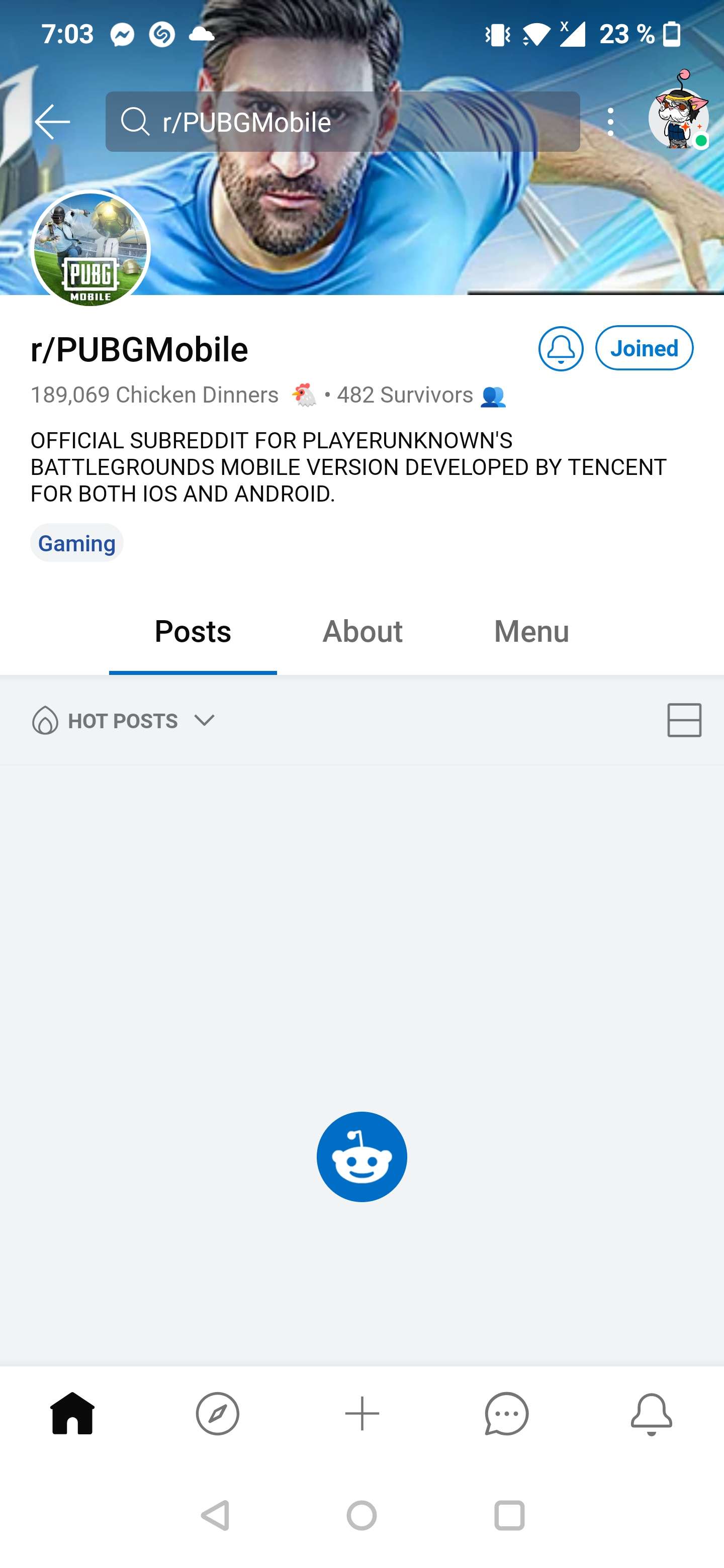
Task: Toggle the Joined membership status
Action: pos(644,348)
